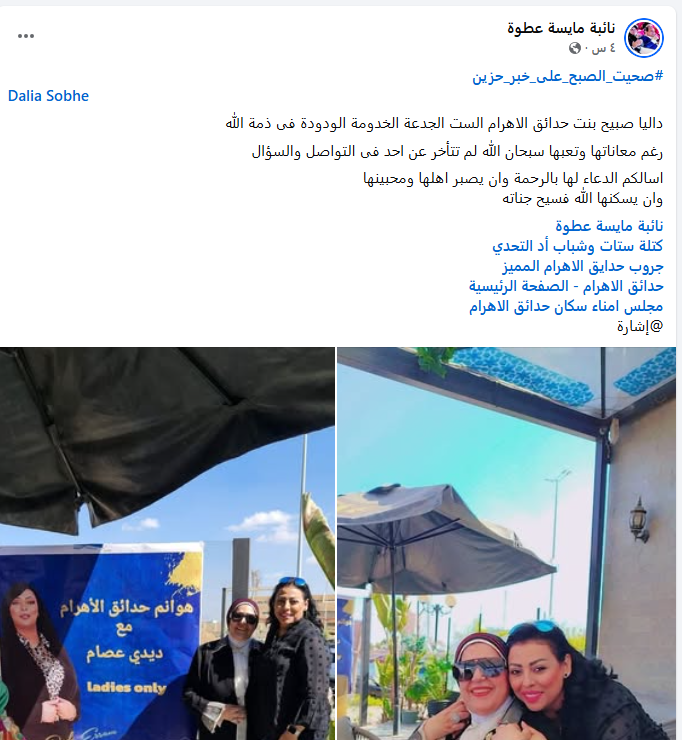Open the author name نائبة مايسة عطوة

(562, 27)
